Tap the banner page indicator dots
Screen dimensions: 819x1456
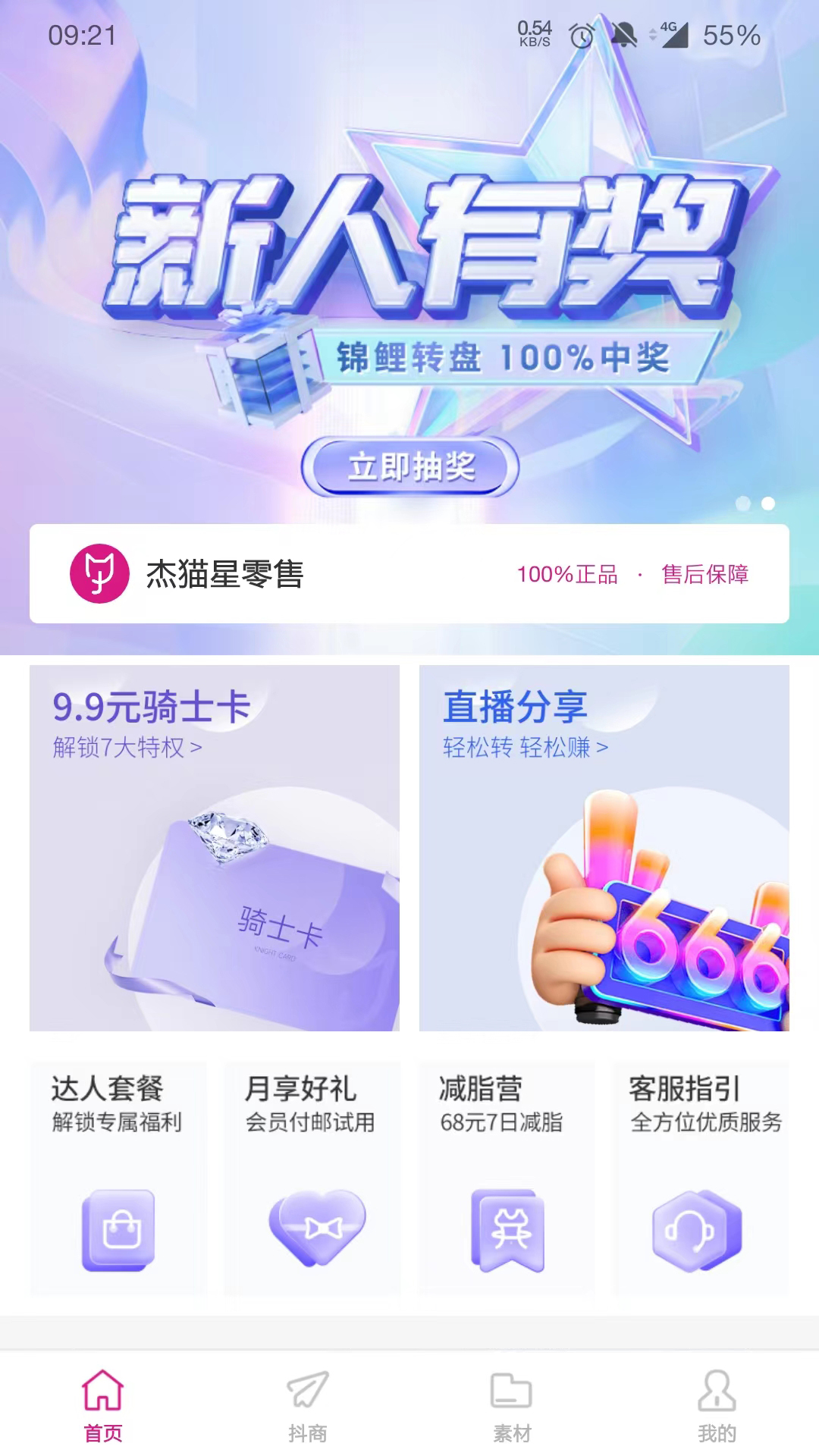[755, 504]
